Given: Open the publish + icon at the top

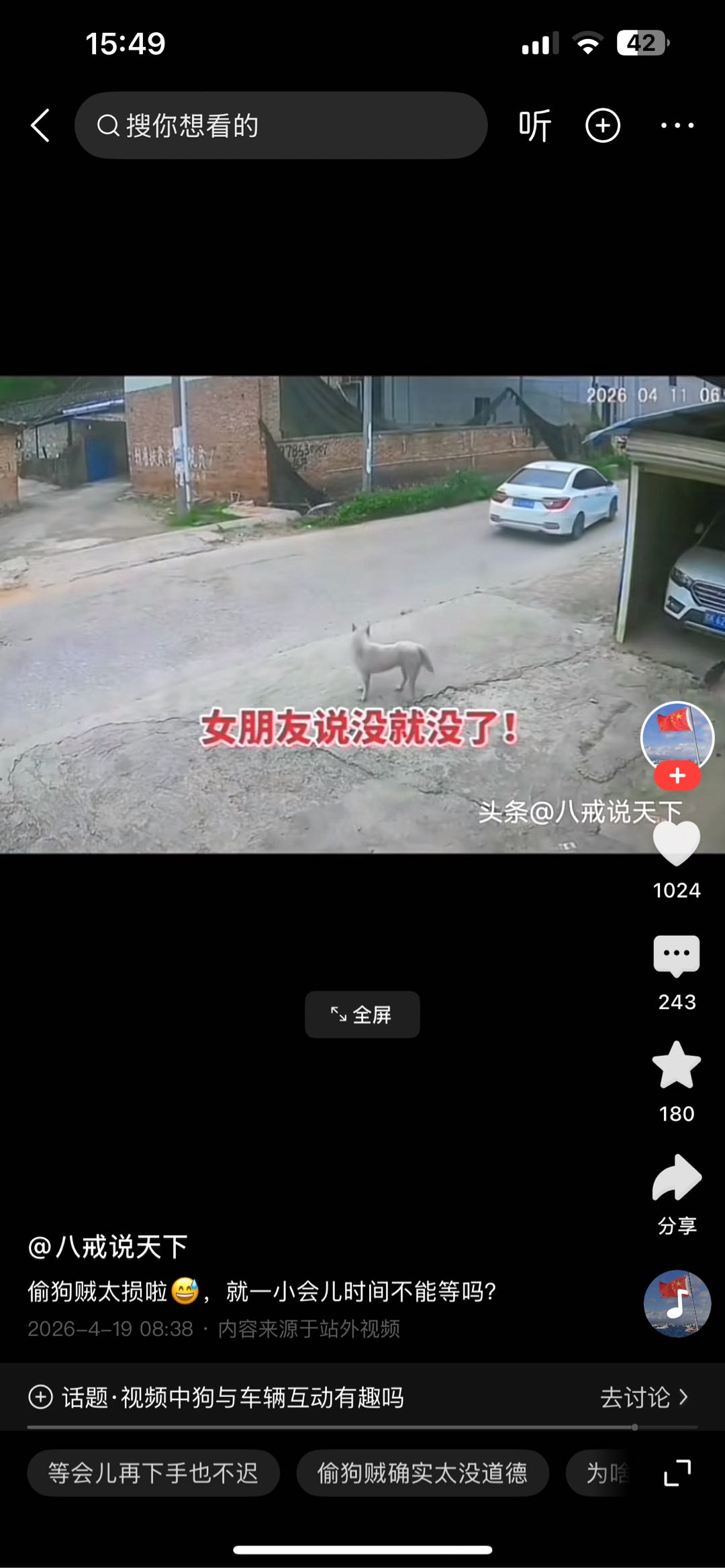Looking at the screenshot, I should (602, 125).
